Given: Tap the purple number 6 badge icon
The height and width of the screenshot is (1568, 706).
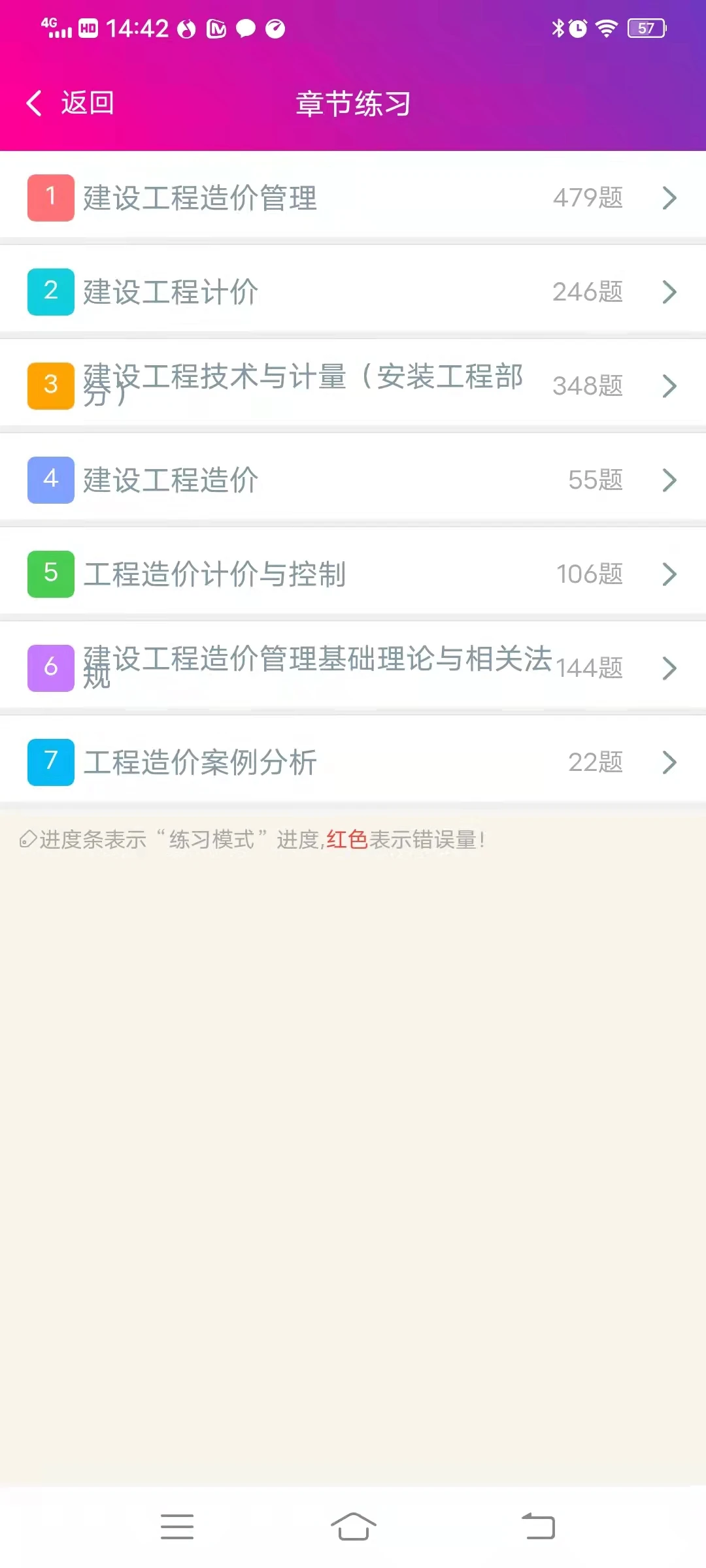Looking at the screenshot, I should 50,668.
